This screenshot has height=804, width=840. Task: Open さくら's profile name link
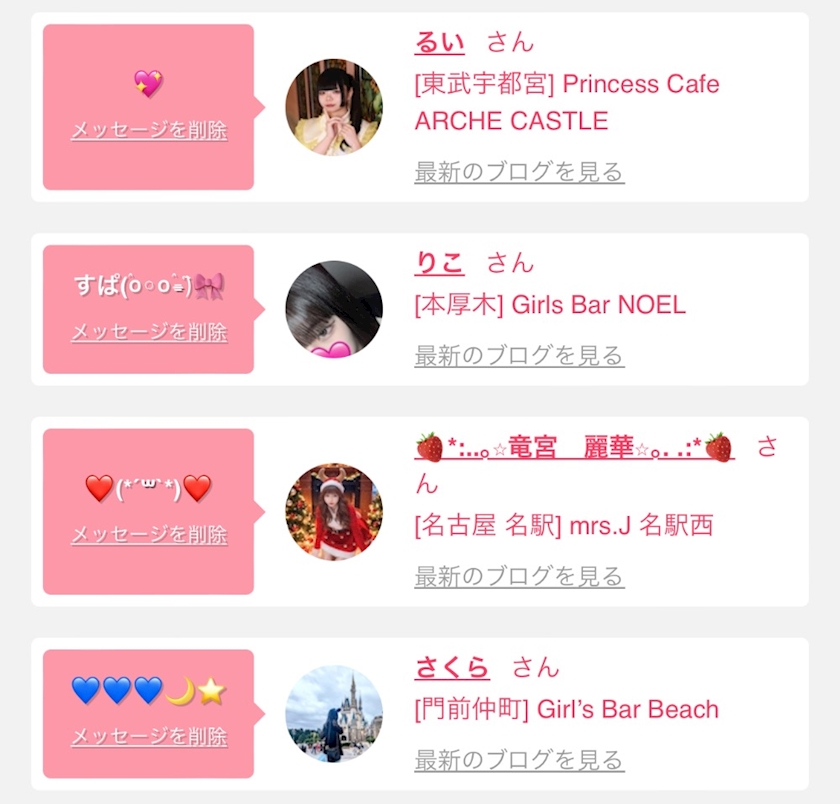click(x=452, y=667)
